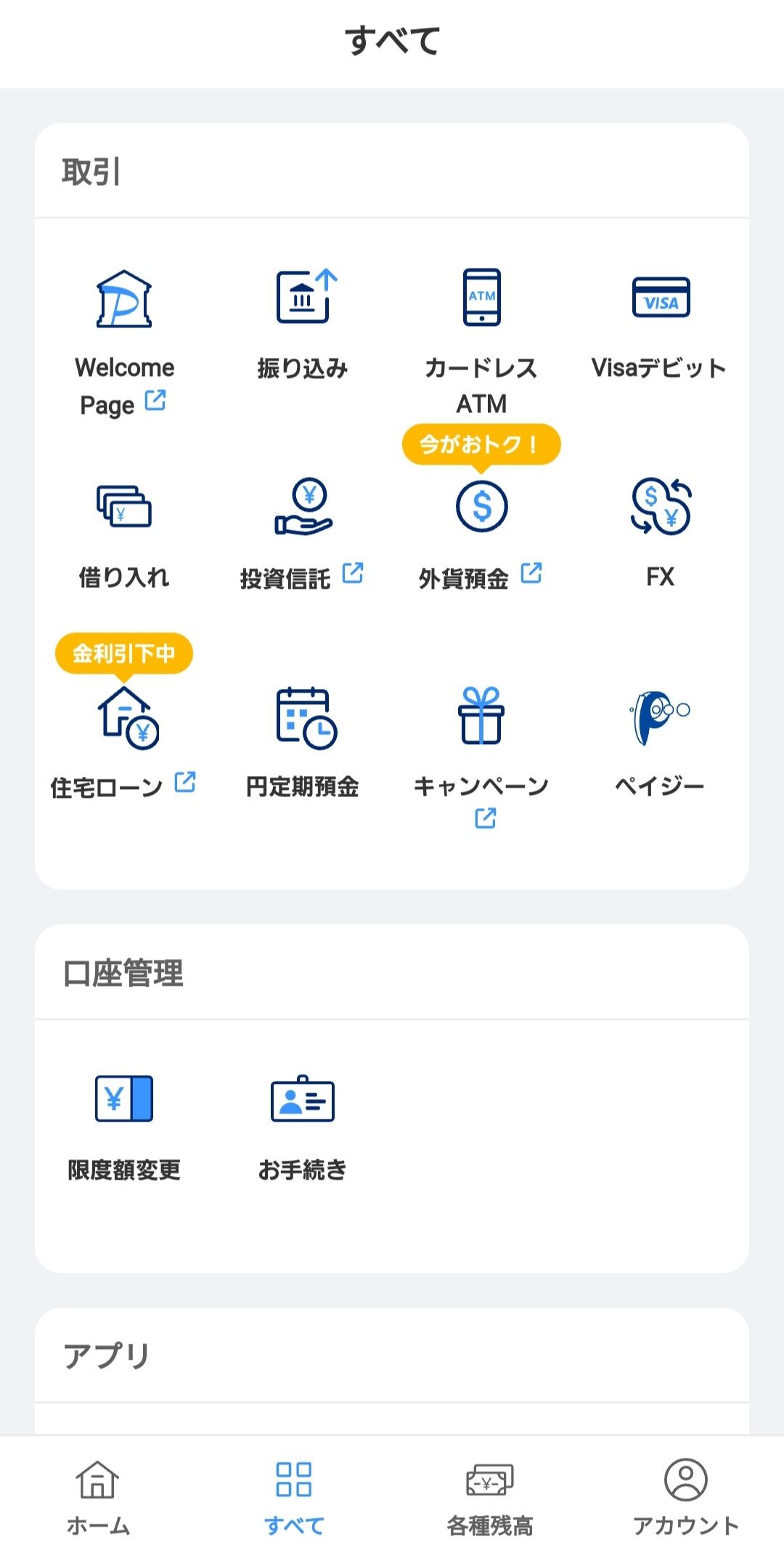This screenshot has height=1550, width=784.
Task: Open the FX item
Action: (660, 534)
